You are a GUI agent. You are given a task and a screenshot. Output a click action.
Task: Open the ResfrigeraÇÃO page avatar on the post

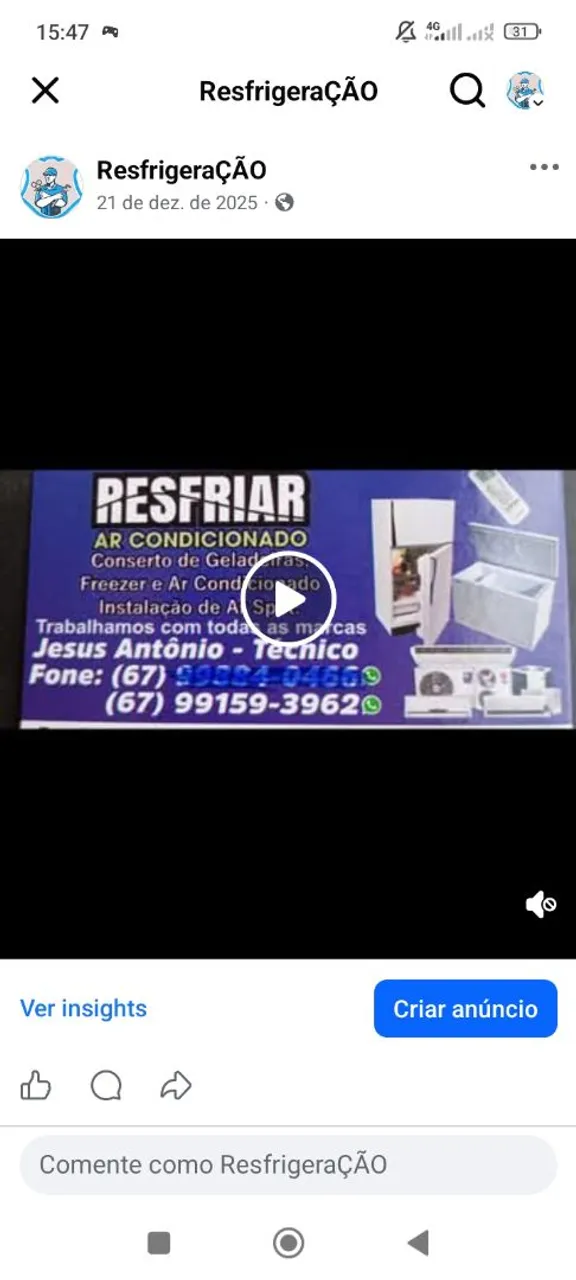51,187
